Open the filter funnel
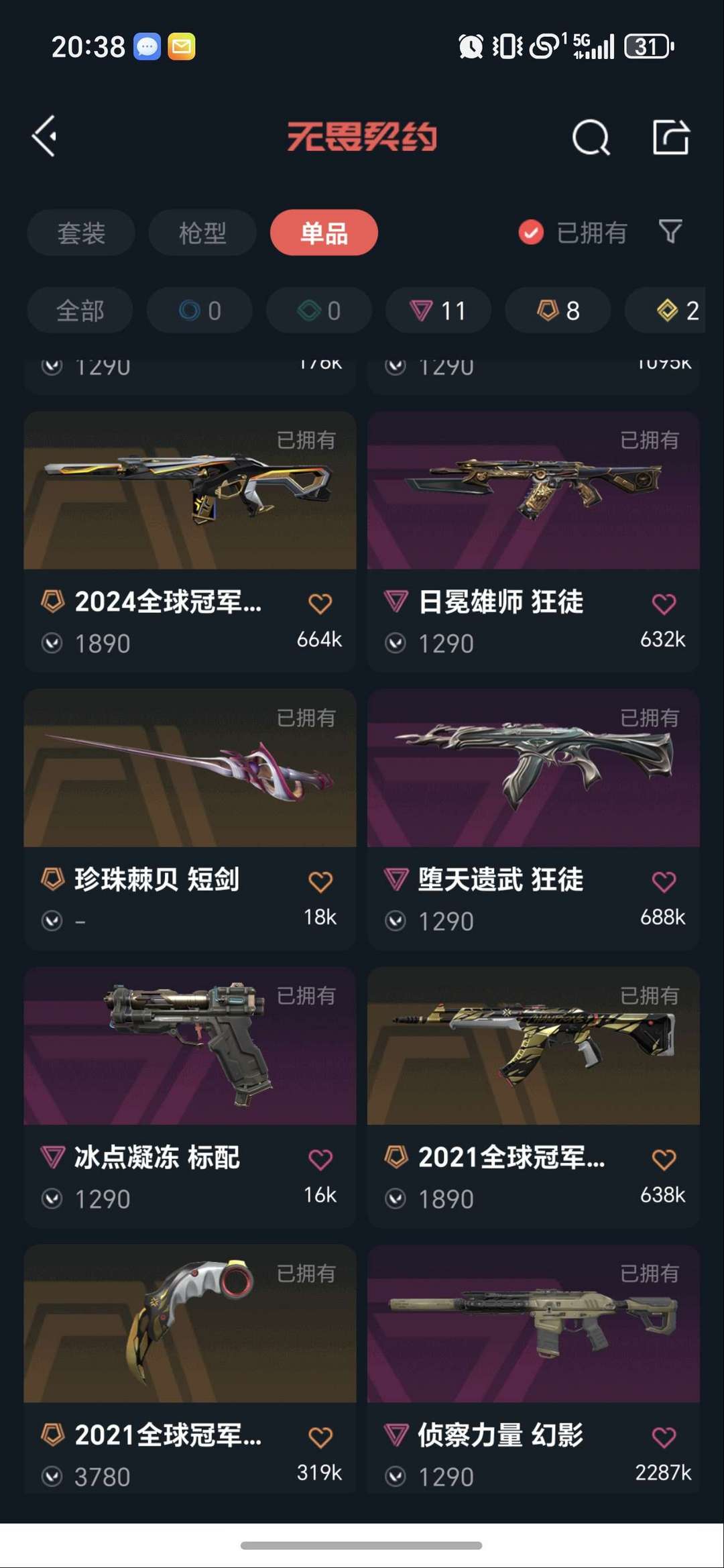 coord(670,232)
